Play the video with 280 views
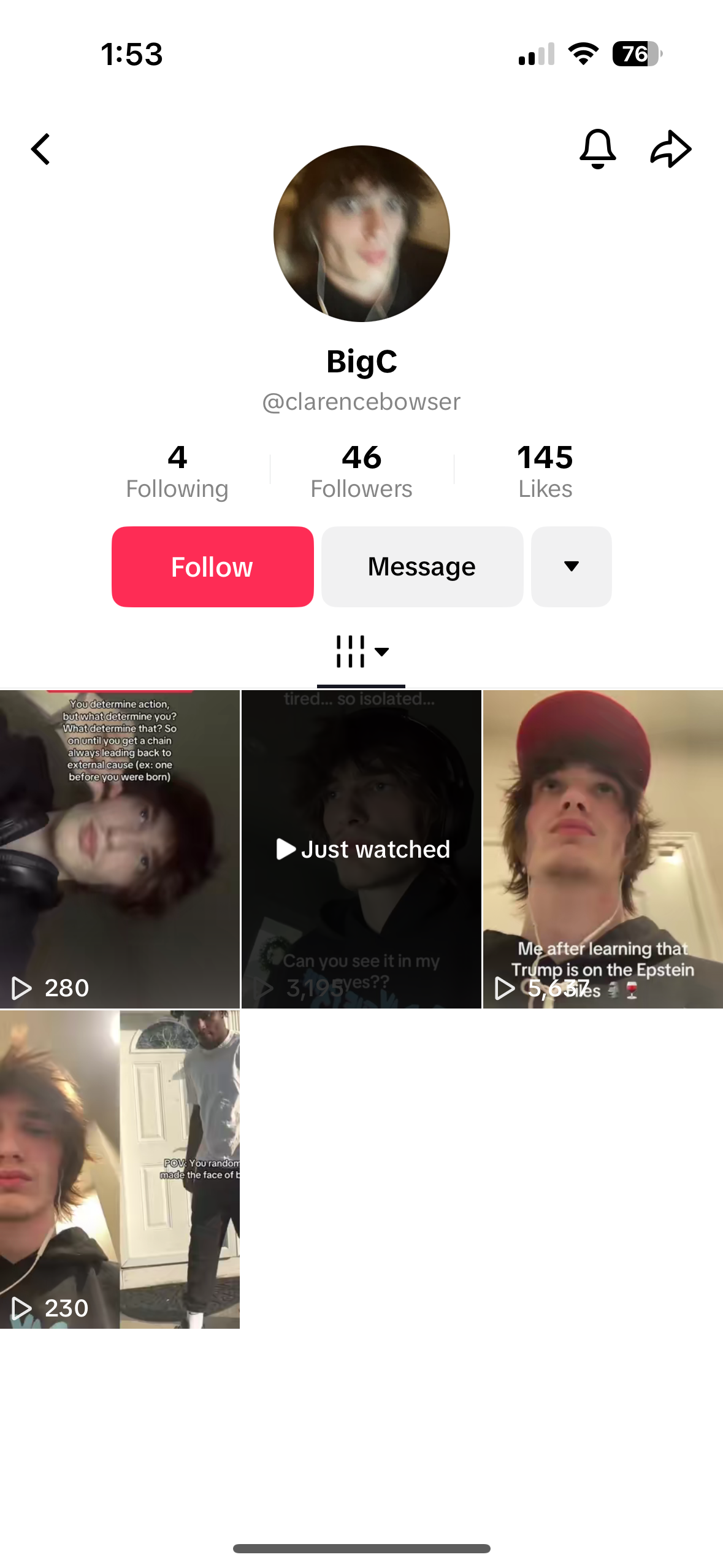Viewport: 723px width, 1568px height. tap(120, 849)
